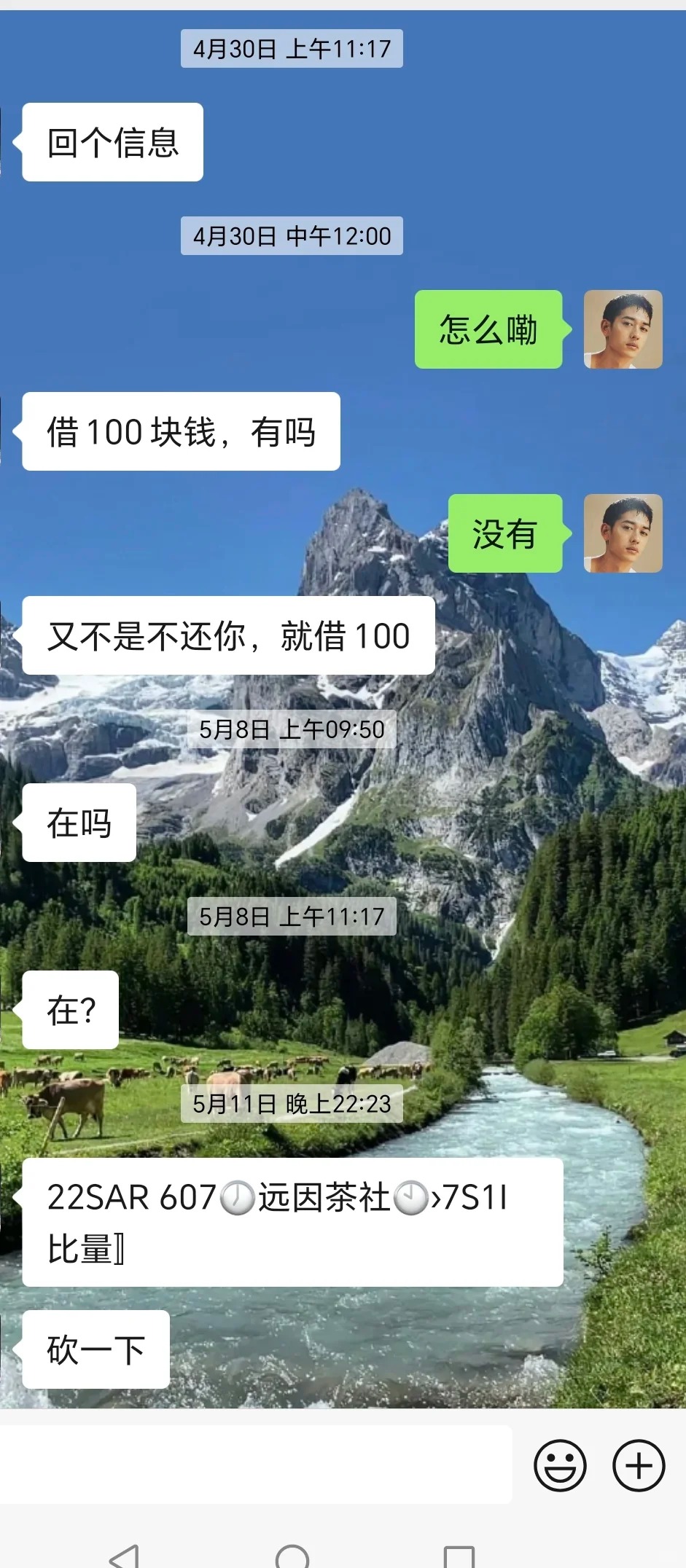
Task: Go back with system back button
Action: 125,1556
